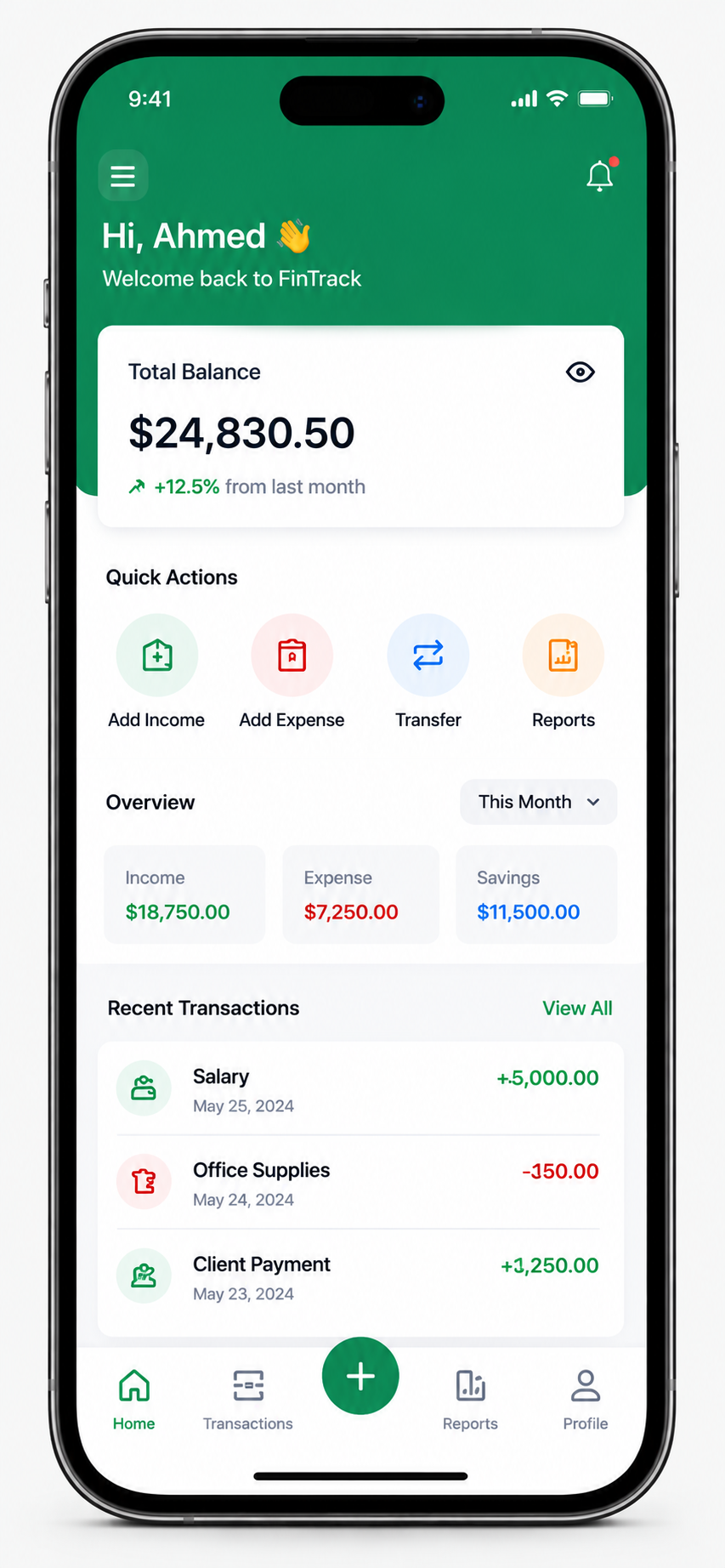Open the Salary transaction
Viewport: 725px width, 1568px height.
coord(360,1089)
